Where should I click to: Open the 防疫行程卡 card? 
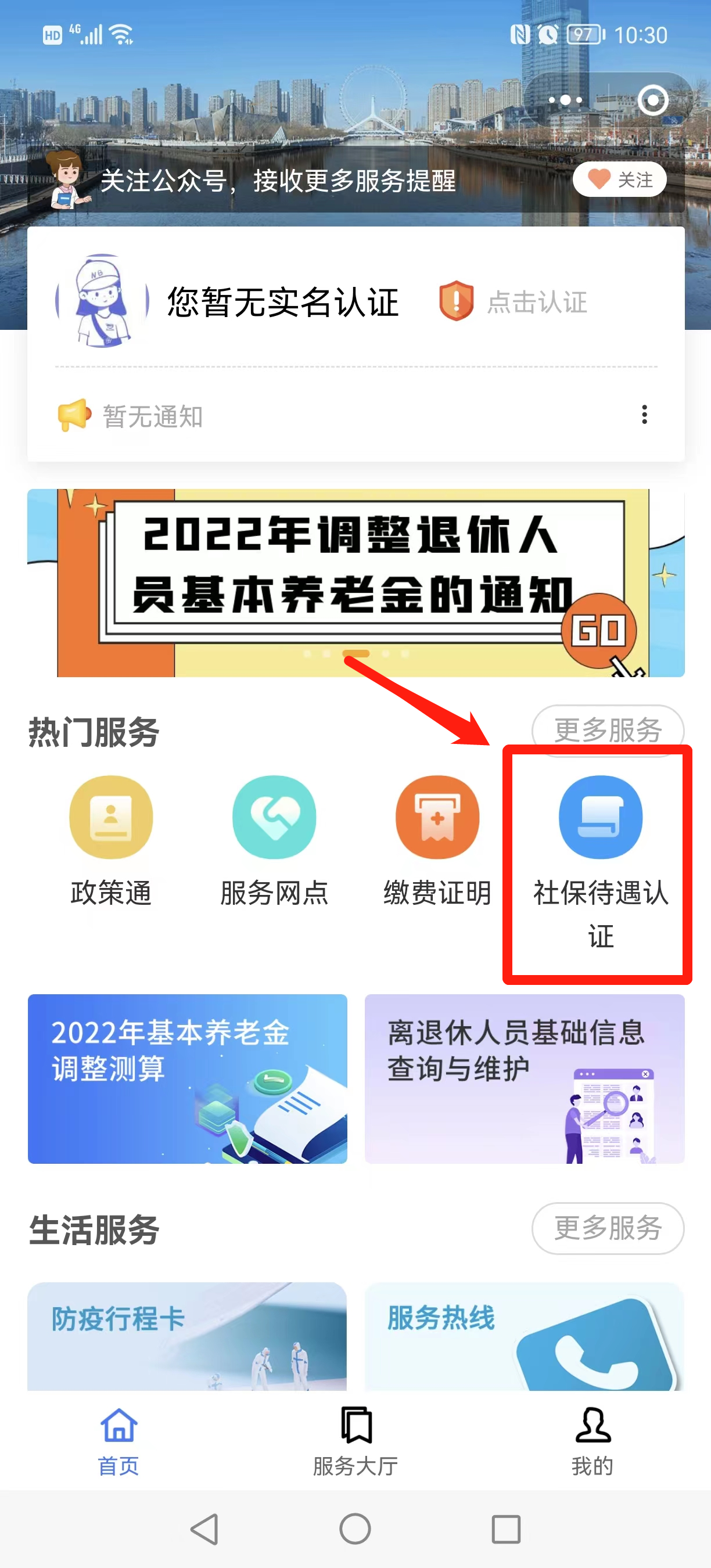coord(188,1336)
